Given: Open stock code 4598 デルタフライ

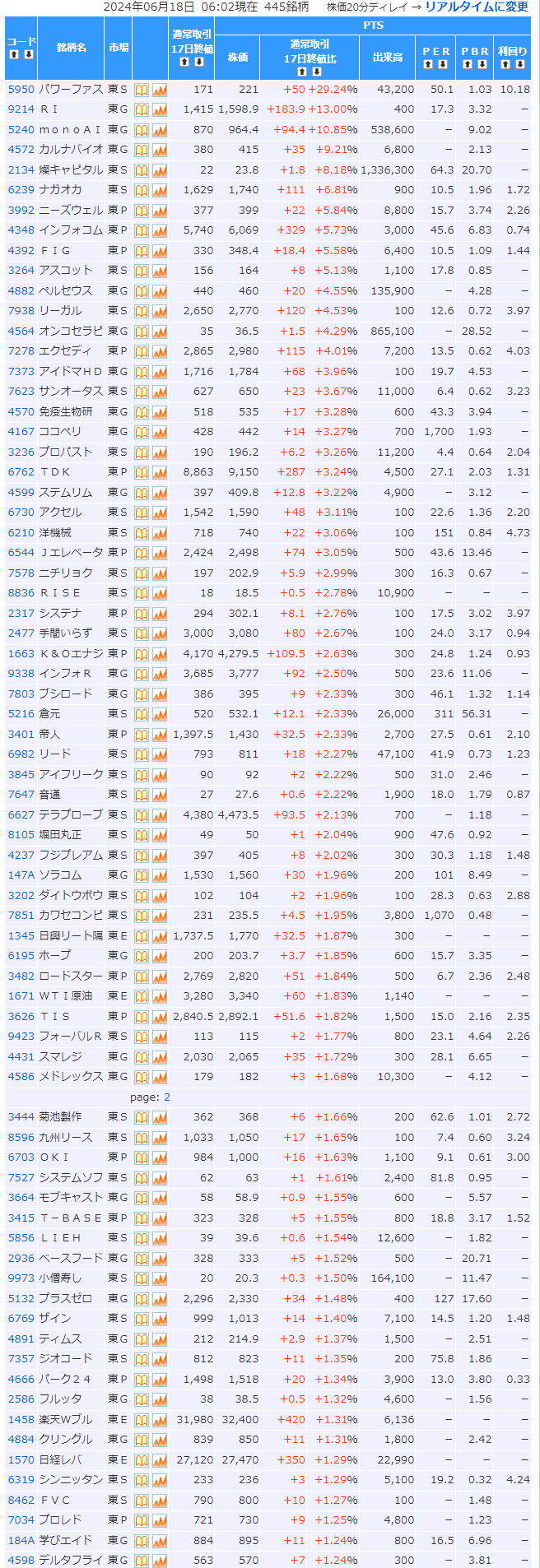Looking at the screenshot, I should click(x=21, y=1560).
